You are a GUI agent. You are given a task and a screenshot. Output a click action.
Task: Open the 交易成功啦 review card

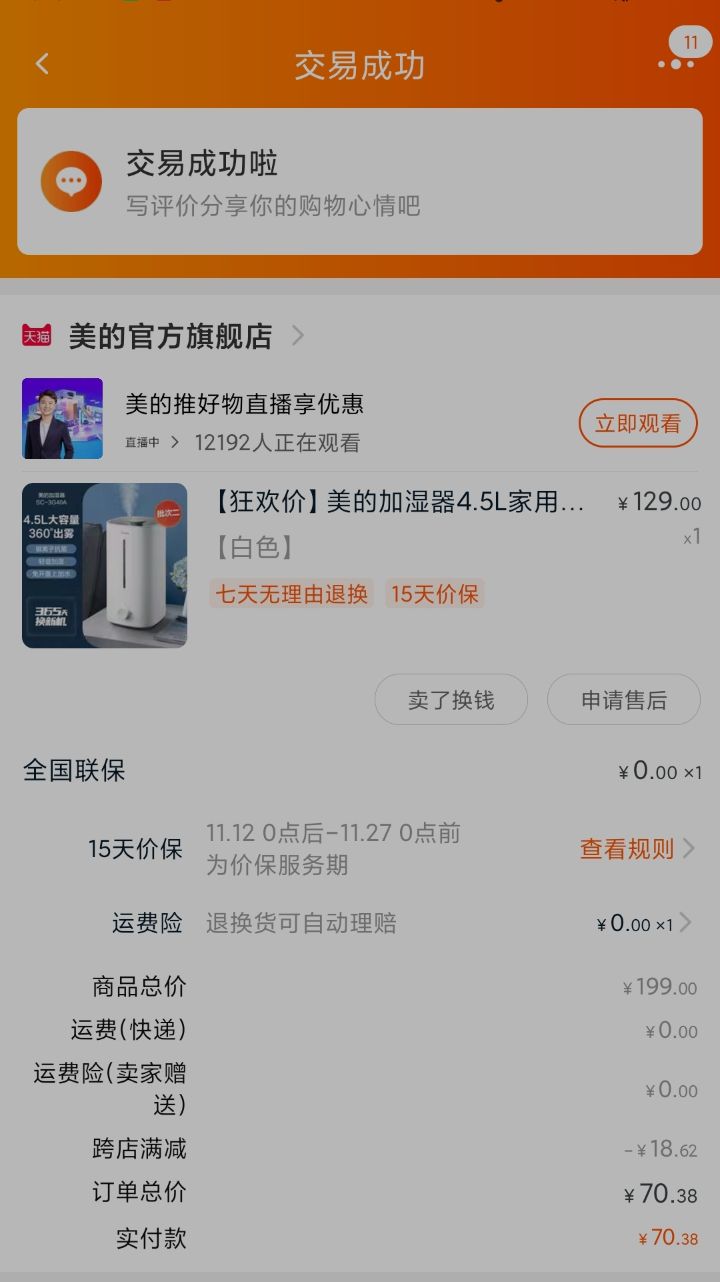point(360,182)
